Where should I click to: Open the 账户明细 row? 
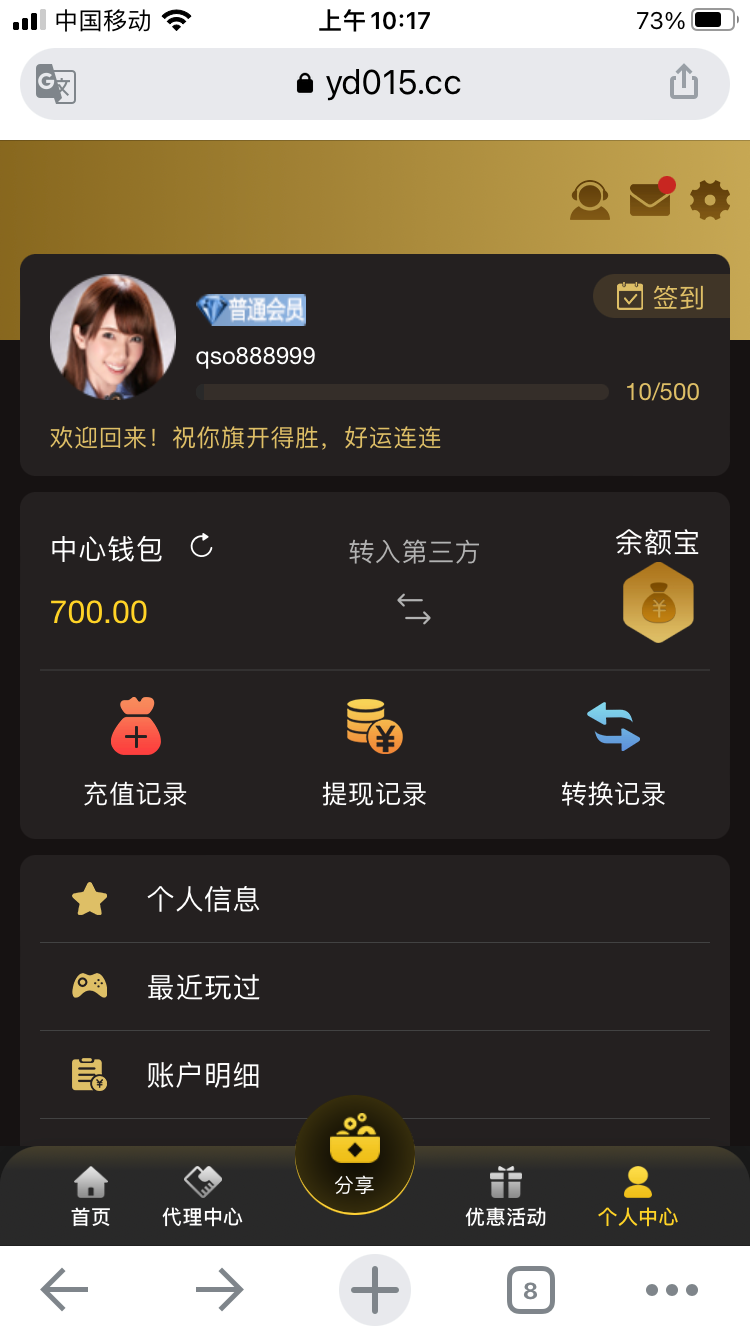pyautogui.click(x=374, y=1075)
